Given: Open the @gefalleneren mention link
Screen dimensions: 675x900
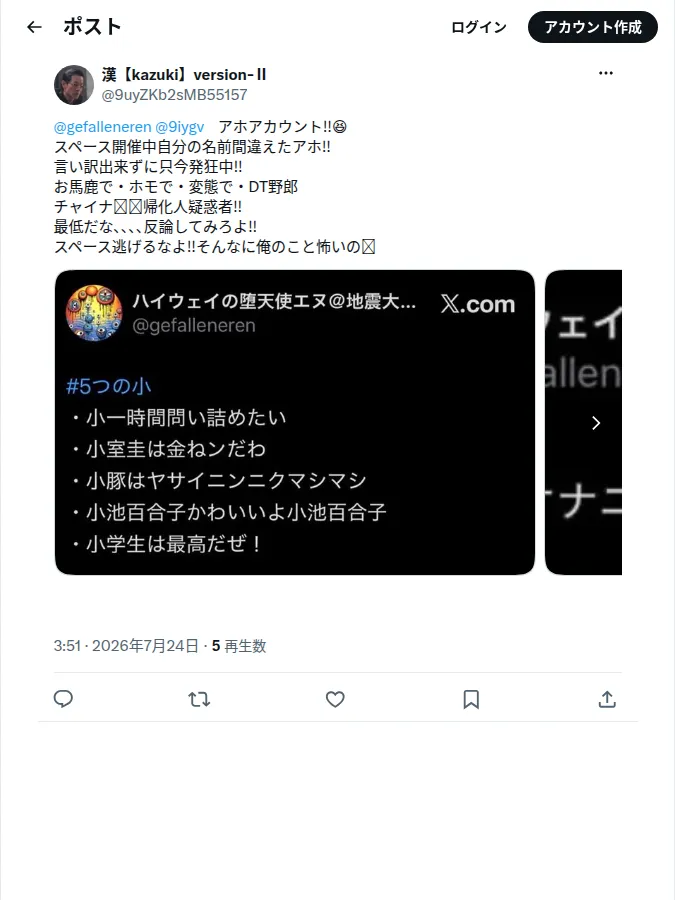Looking at the screenshot, I should click(103, 127).
